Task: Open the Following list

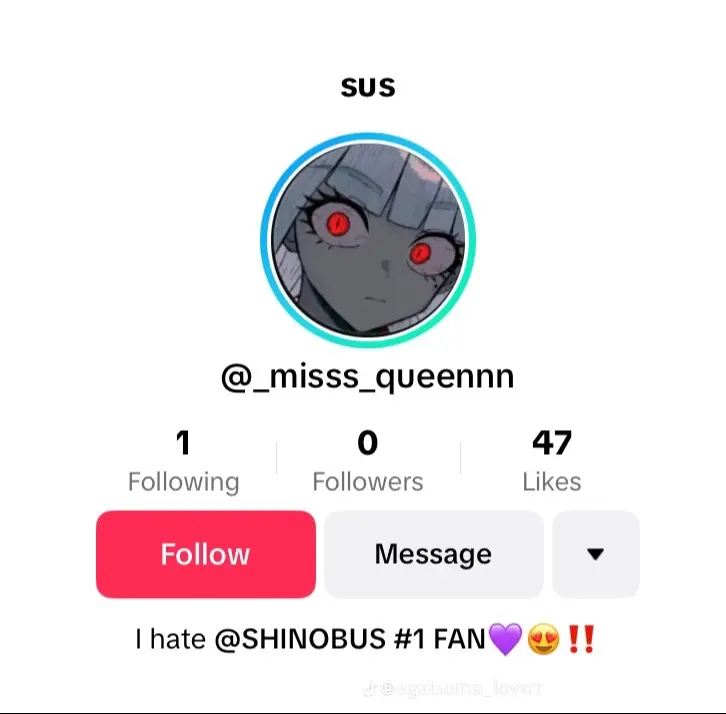Action: pyautogui.click(x=183, y=461)
